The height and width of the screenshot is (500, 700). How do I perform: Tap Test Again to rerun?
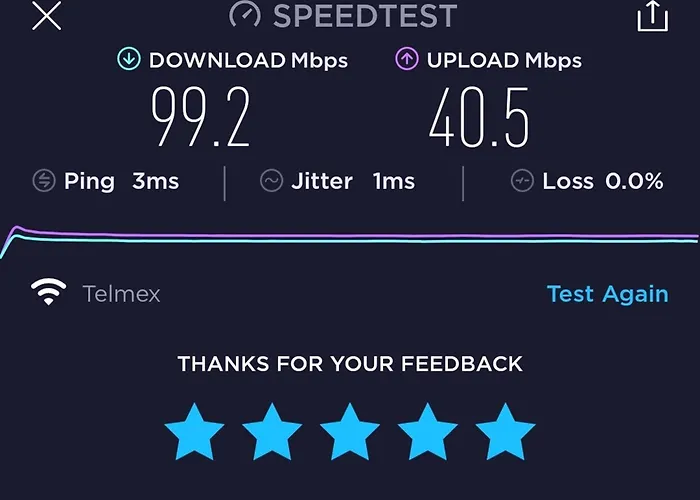(x=607, y=294)
